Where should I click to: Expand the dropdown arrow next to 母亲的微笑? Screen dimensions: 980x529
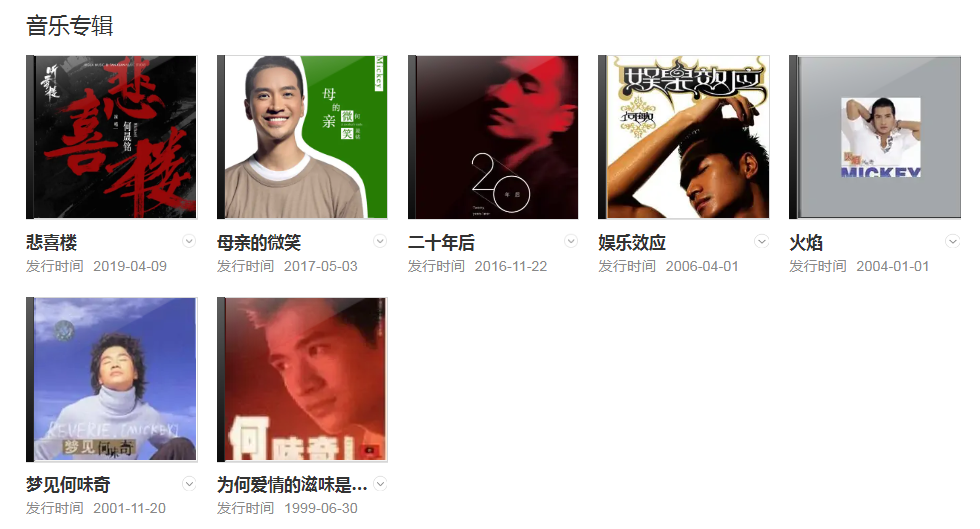tap(380, 242)
